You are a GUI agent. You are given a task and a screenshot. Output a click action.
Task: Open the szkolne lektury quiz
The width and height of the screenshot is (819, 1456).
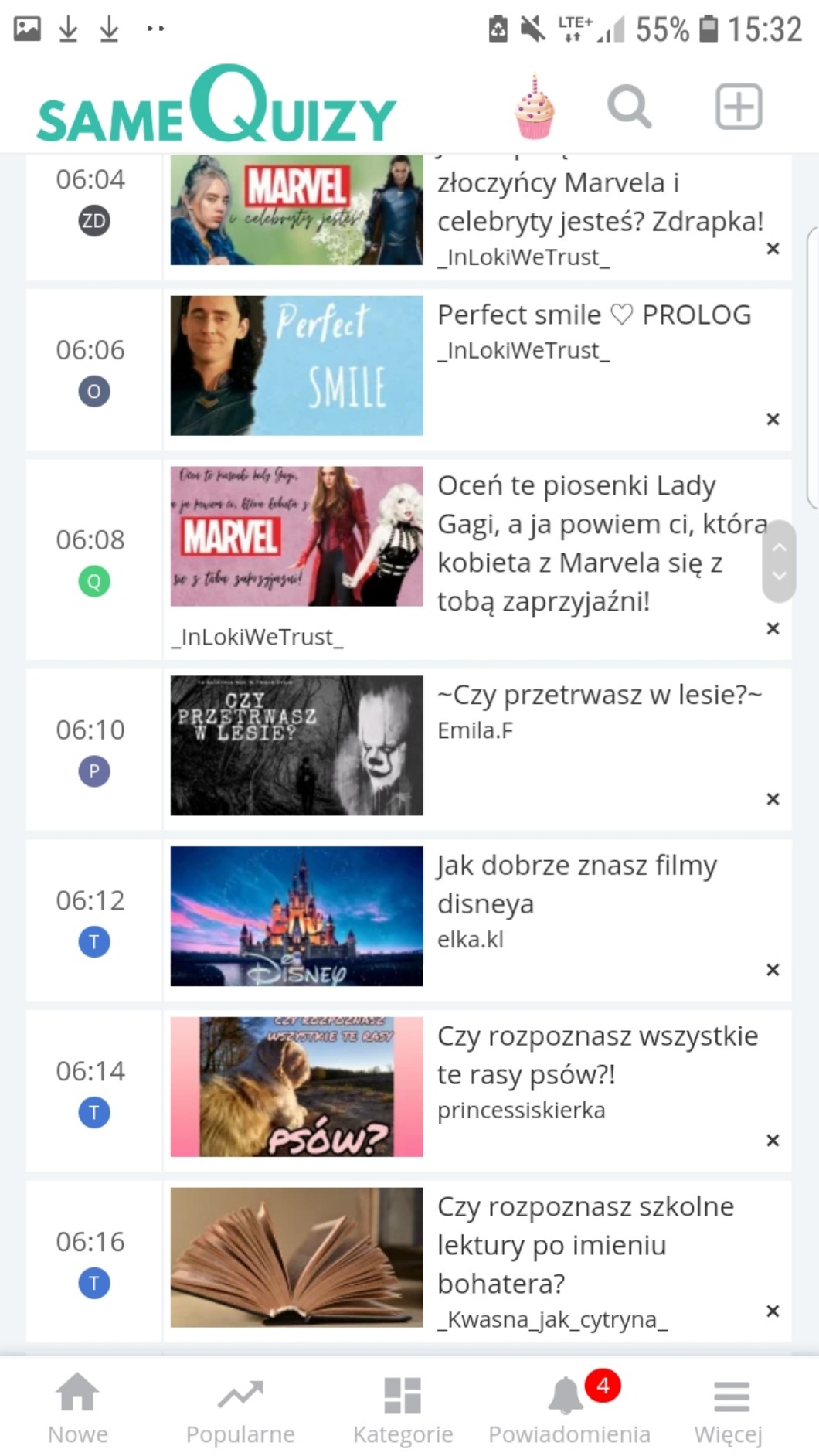coord(585,1244)
